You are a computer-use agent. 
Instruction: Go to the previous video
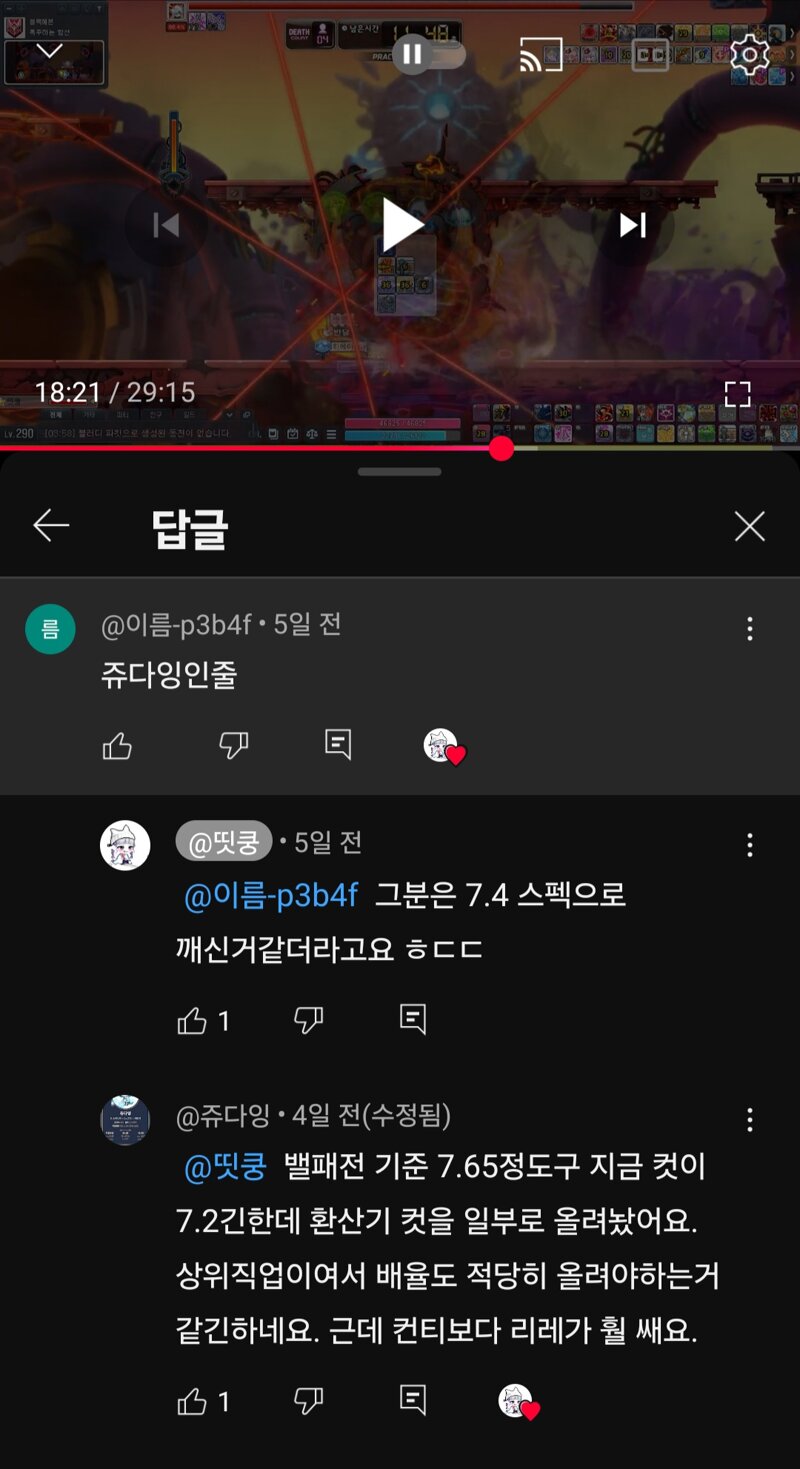166,225
